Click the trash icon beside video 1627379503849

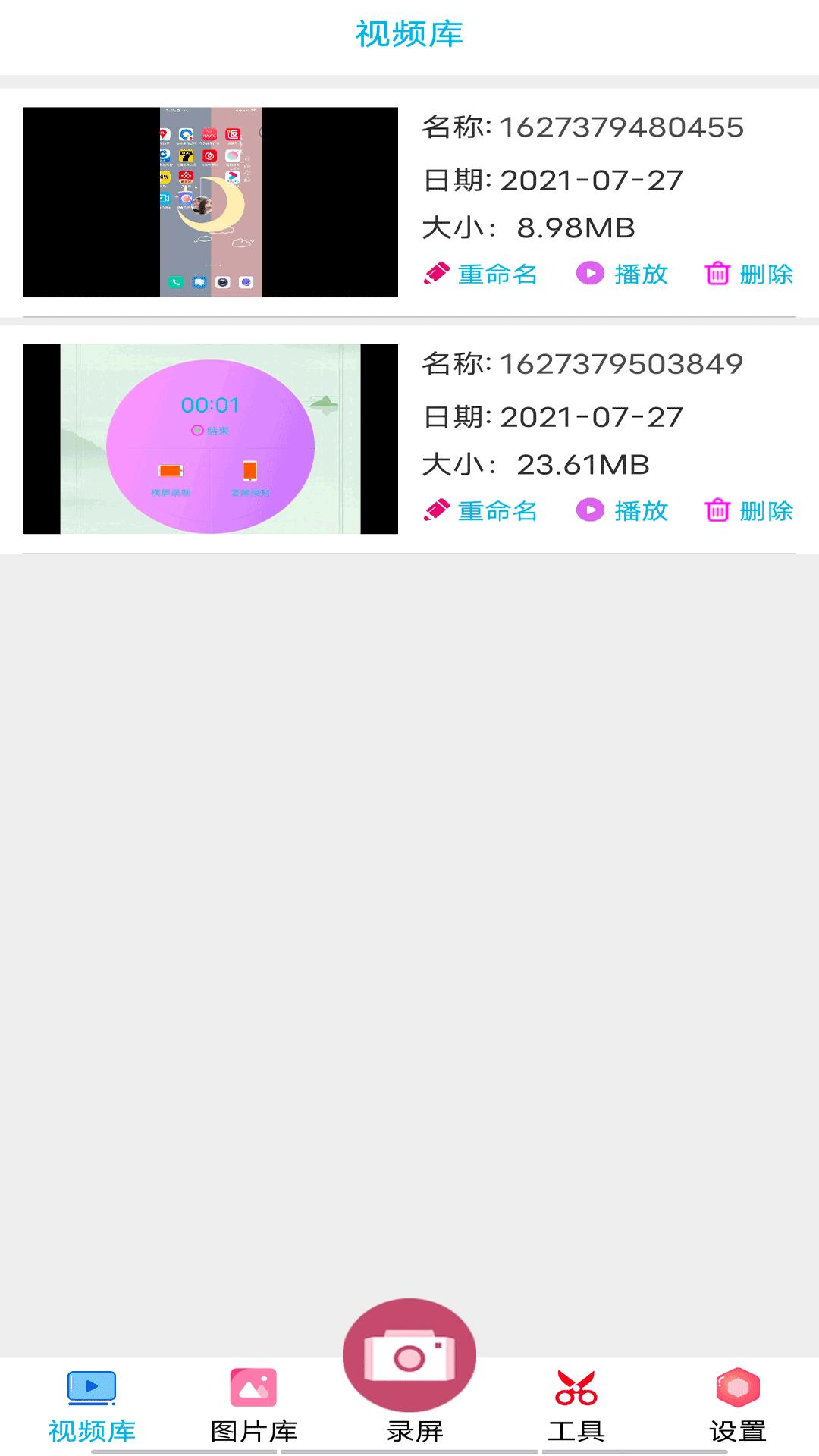coord(717,512)
